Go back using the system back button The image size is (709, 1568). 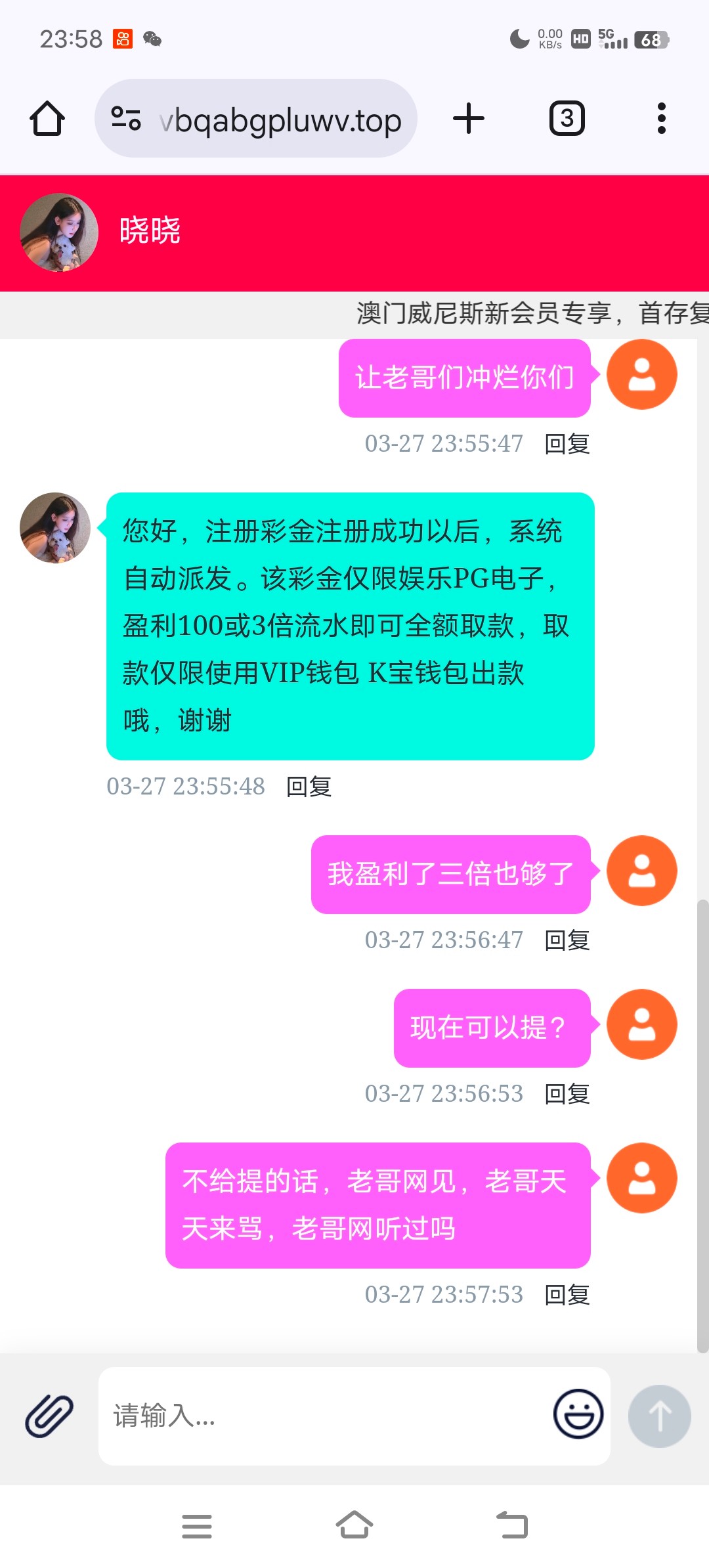click(x=512, y=1526)
